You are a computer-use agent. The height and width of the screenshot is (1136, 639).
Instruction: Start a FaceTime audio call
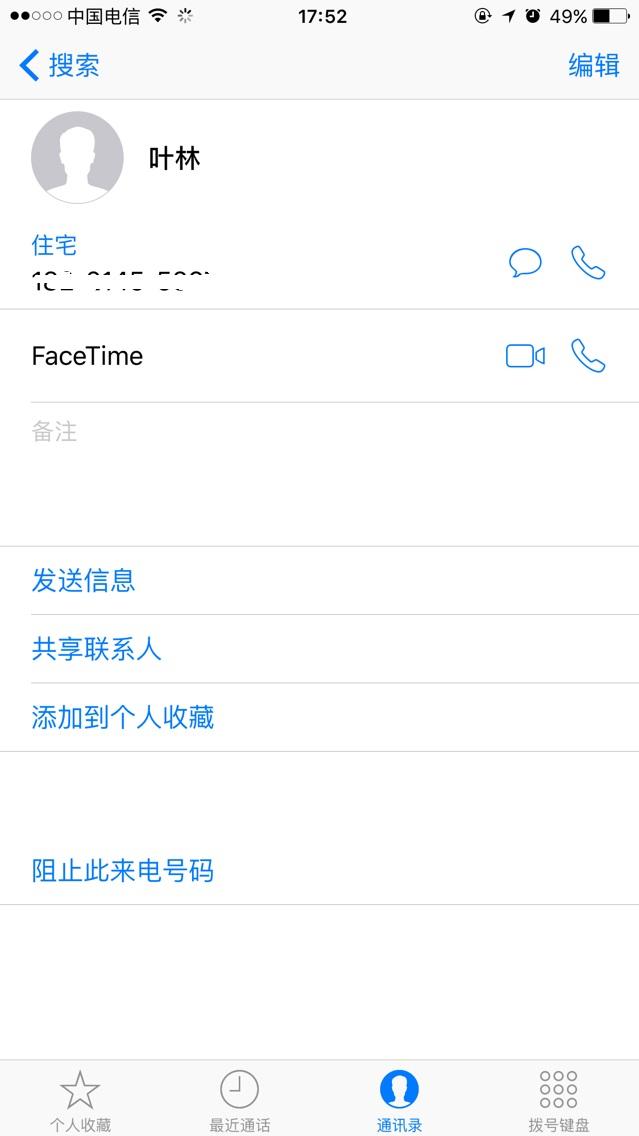(x=588, y=356)
